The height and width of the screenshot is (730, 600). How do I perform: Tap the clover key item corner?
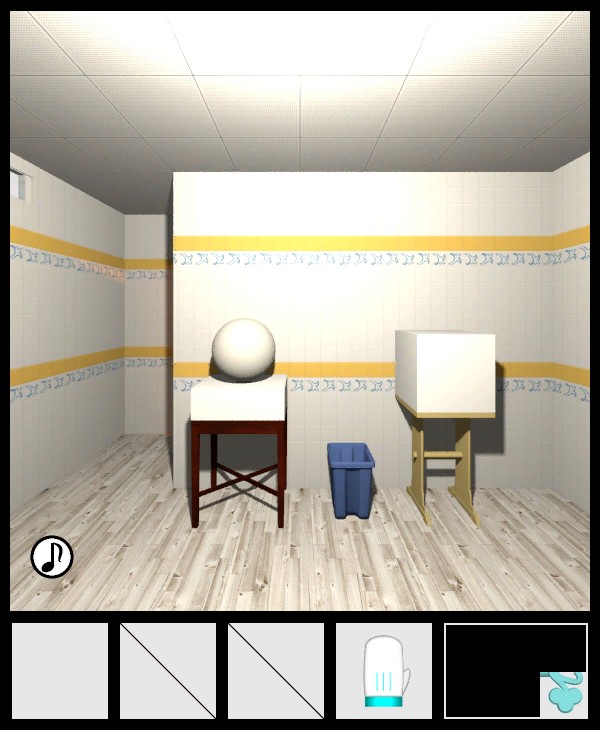(563, 693)
